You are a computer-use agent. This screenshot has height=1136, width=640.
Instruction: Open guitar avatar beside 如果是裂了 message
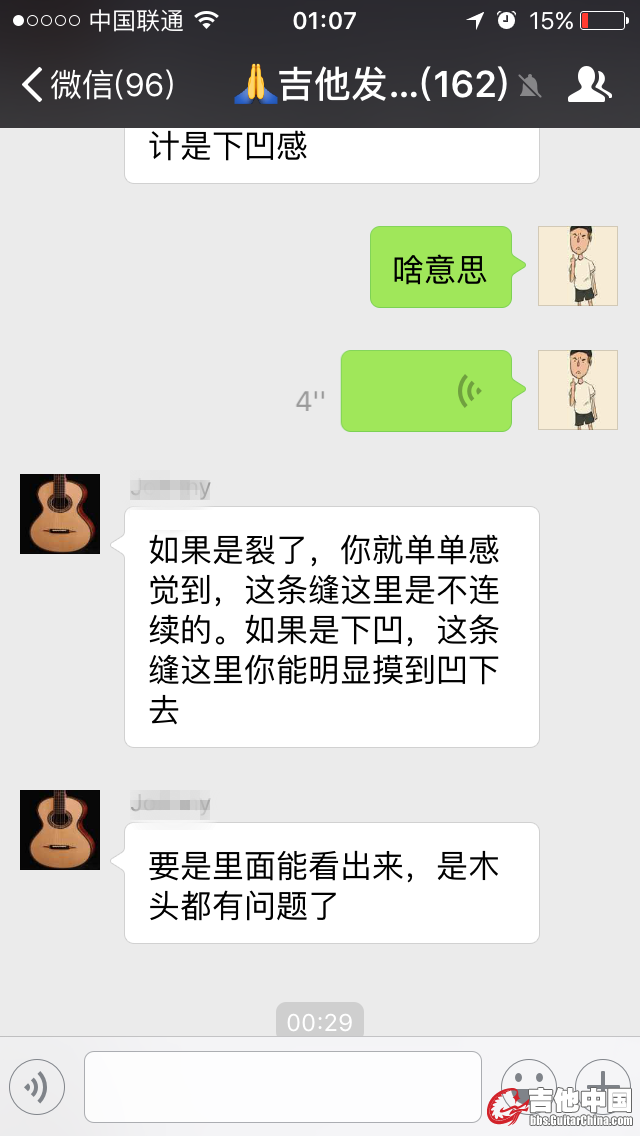point(60,514)
